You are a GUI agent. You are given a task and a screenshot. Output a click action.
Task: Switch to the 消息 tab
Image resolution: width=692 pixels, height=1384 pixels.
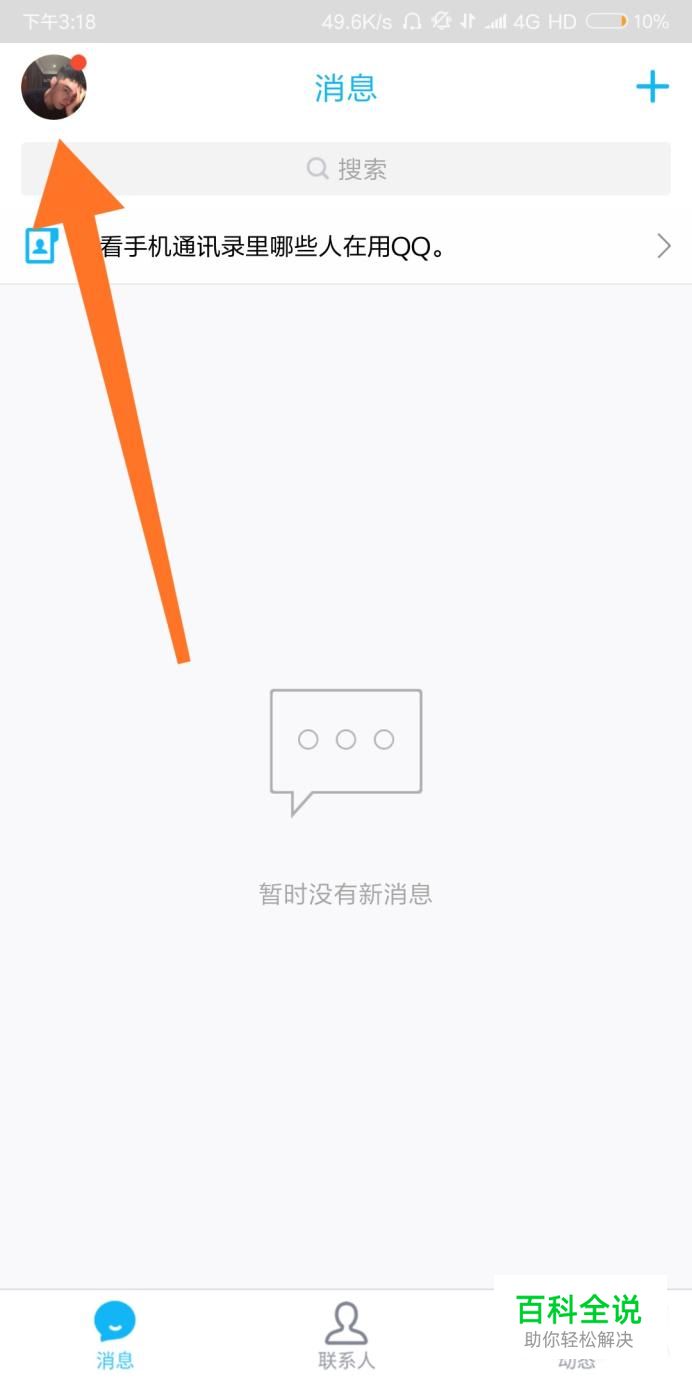(115, 1335)
